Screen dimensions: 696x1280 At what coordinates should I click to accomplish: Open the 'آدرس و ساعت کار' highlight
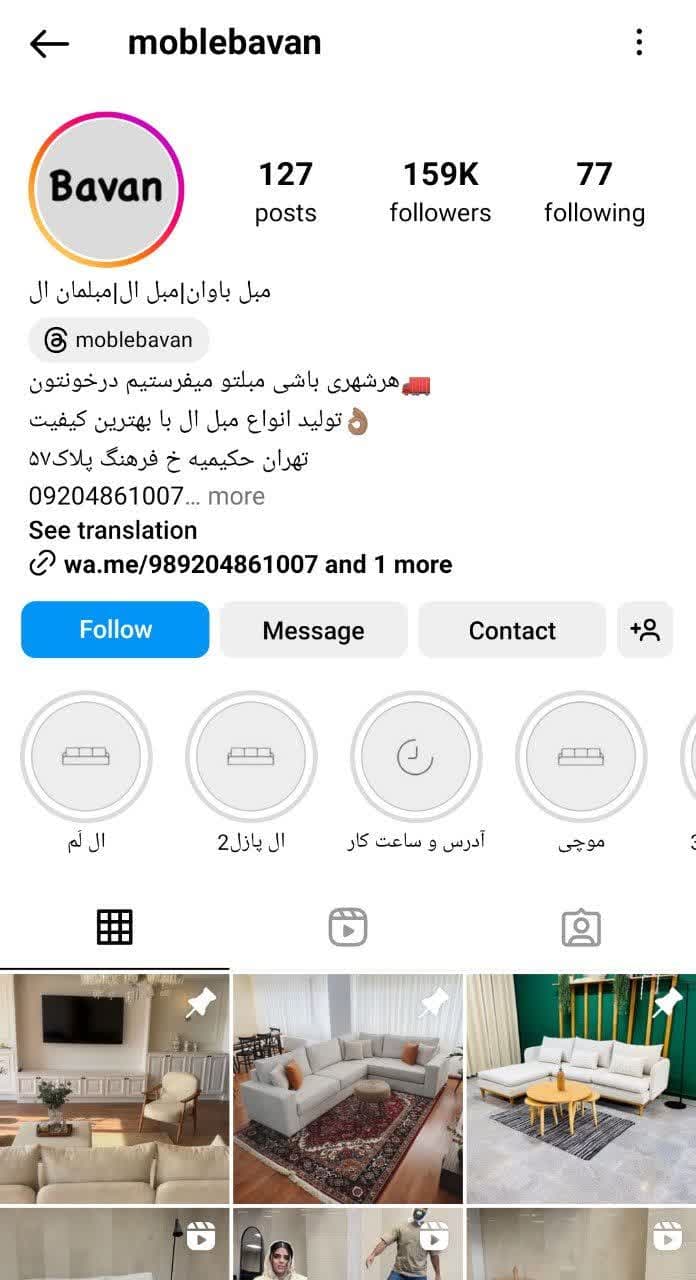416,757
